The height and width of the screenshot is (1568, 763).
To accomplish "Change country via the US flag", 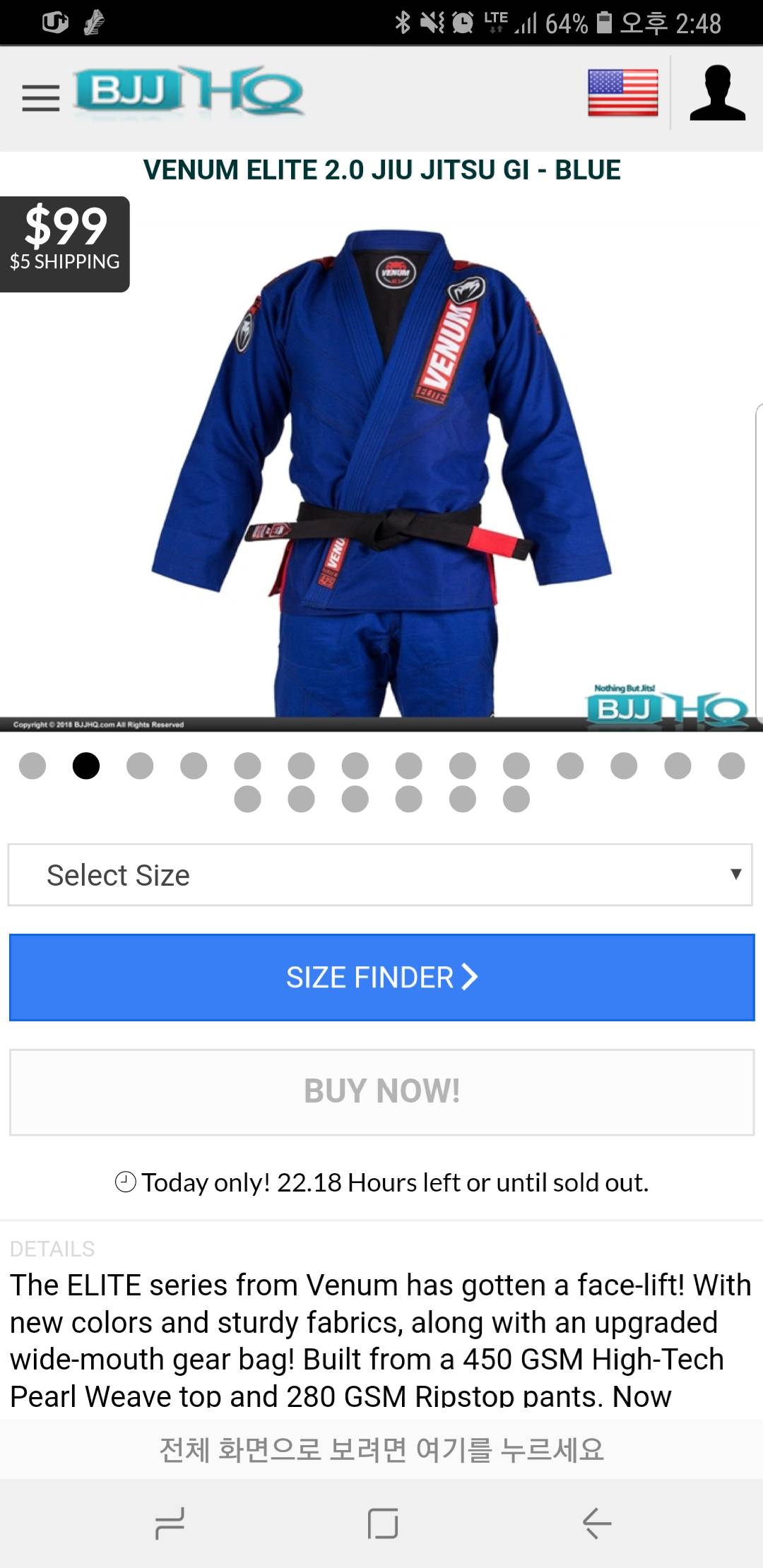I will click(622, 93).
